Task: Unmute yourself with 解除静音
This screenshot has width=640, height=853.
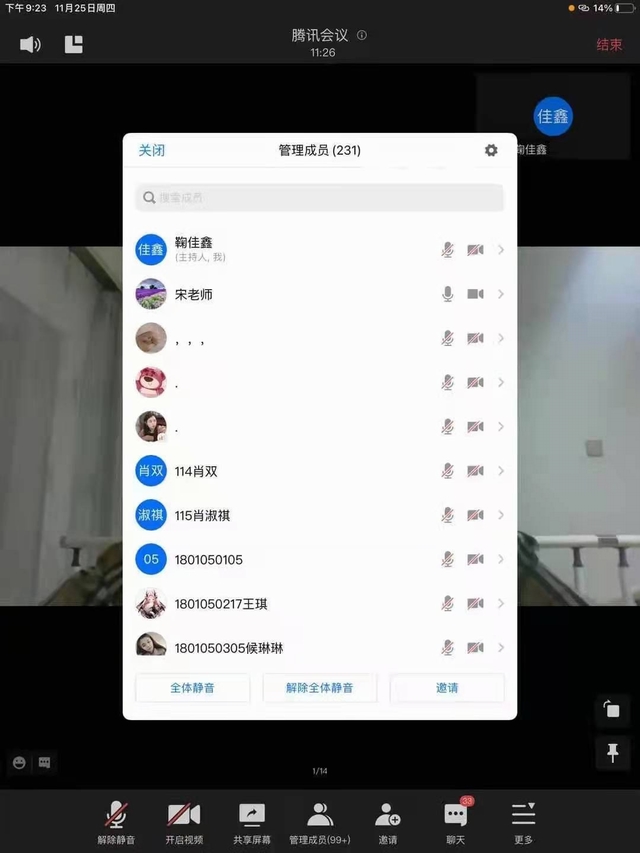Action: point(117,822)
